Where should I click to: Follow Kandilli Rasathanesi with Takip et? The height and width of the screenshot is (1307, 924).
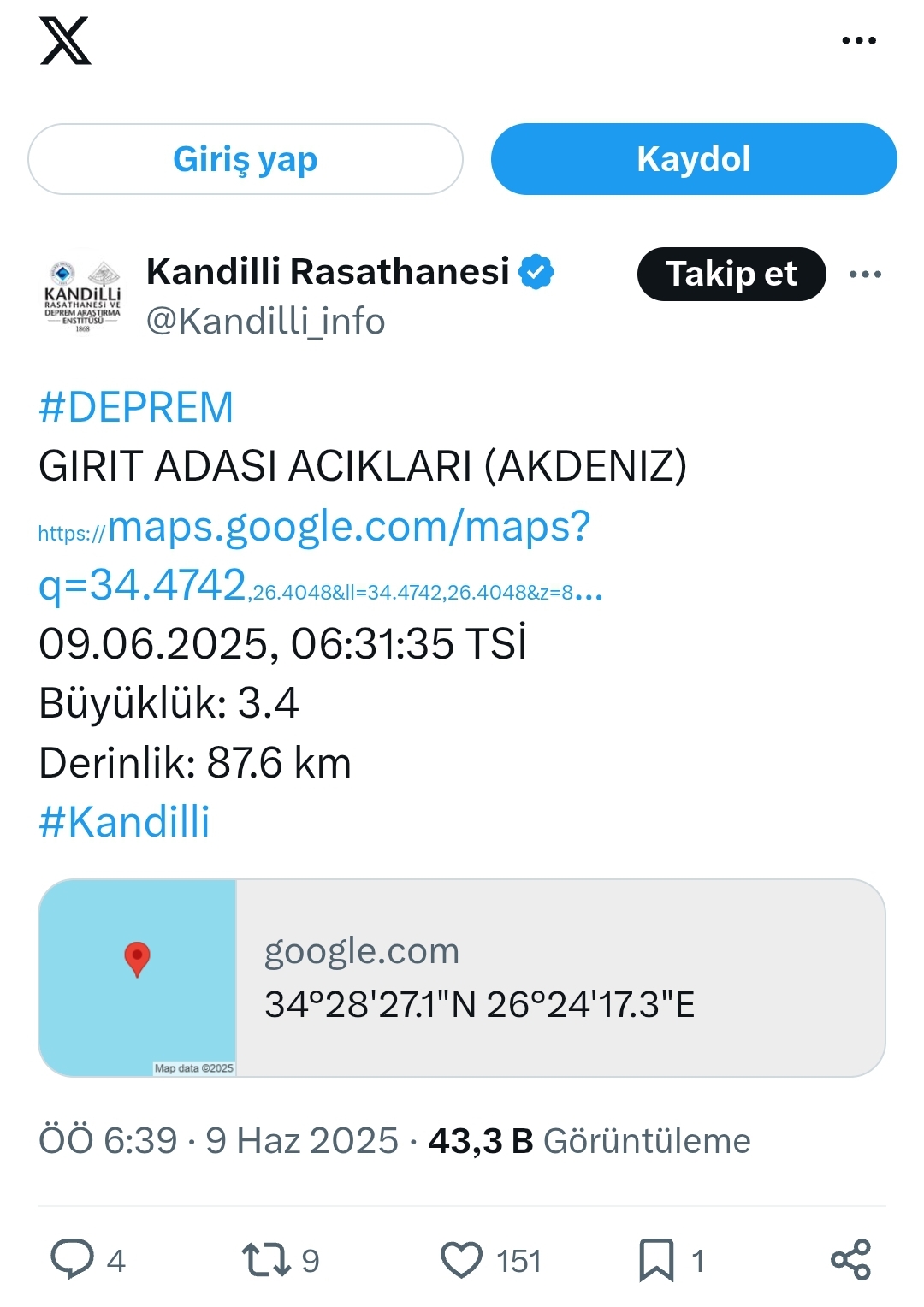[x=731, y=275]
